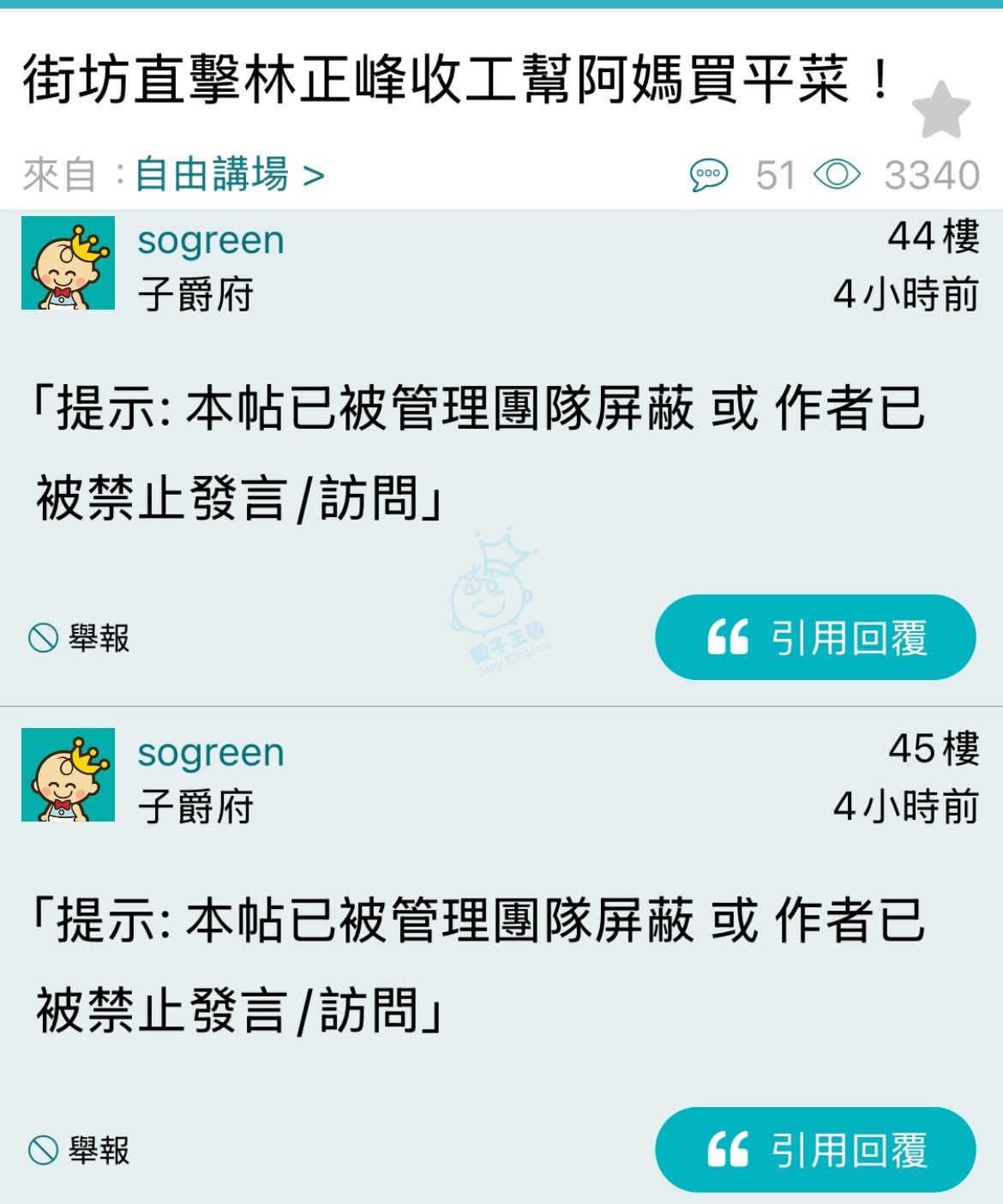Report the 44樓 post via 舉報

(x=79, y=638)
